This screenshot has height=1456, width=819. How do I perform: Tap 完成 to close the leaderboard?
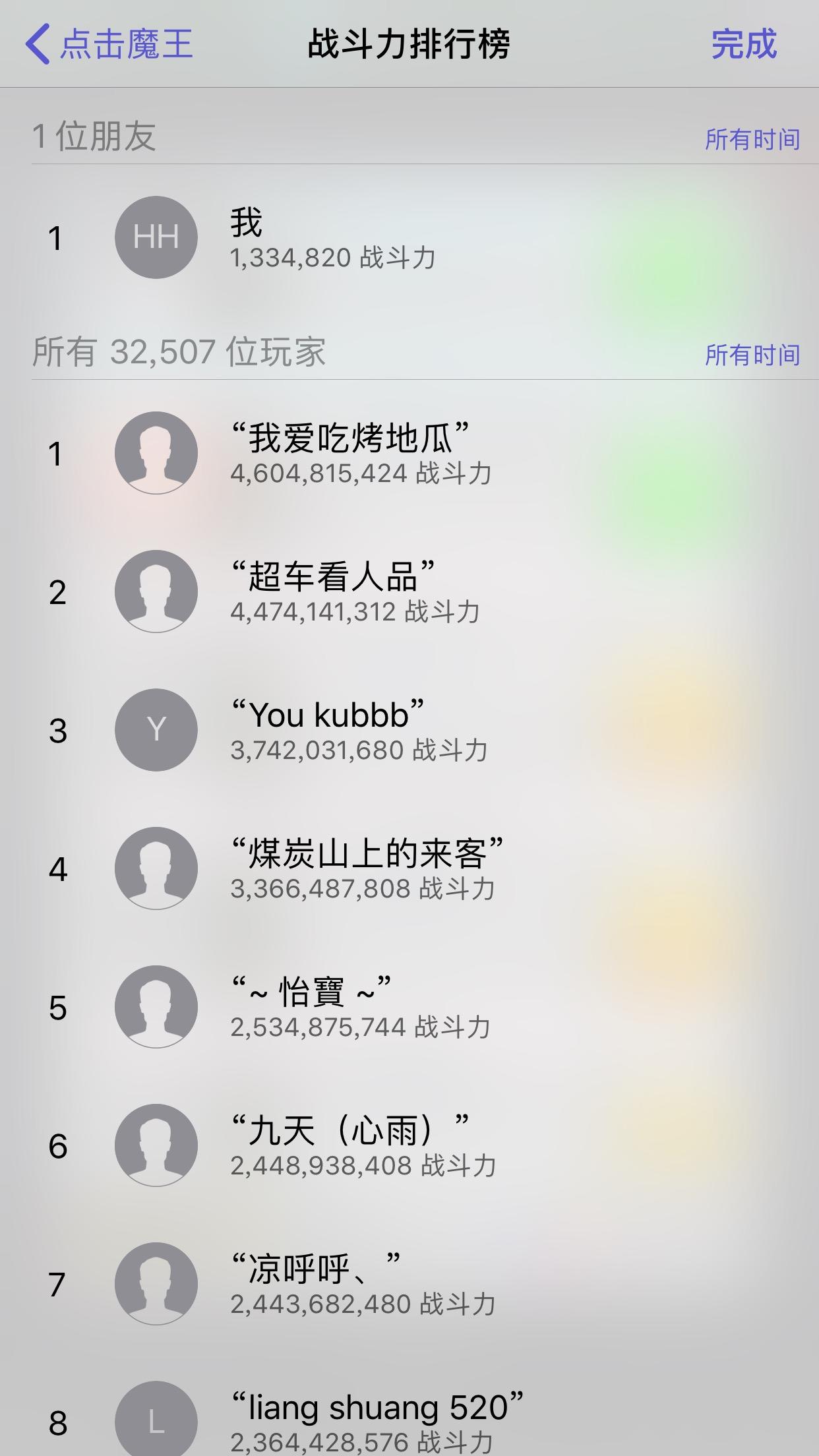pyautogui.click(x=744, y=44)
